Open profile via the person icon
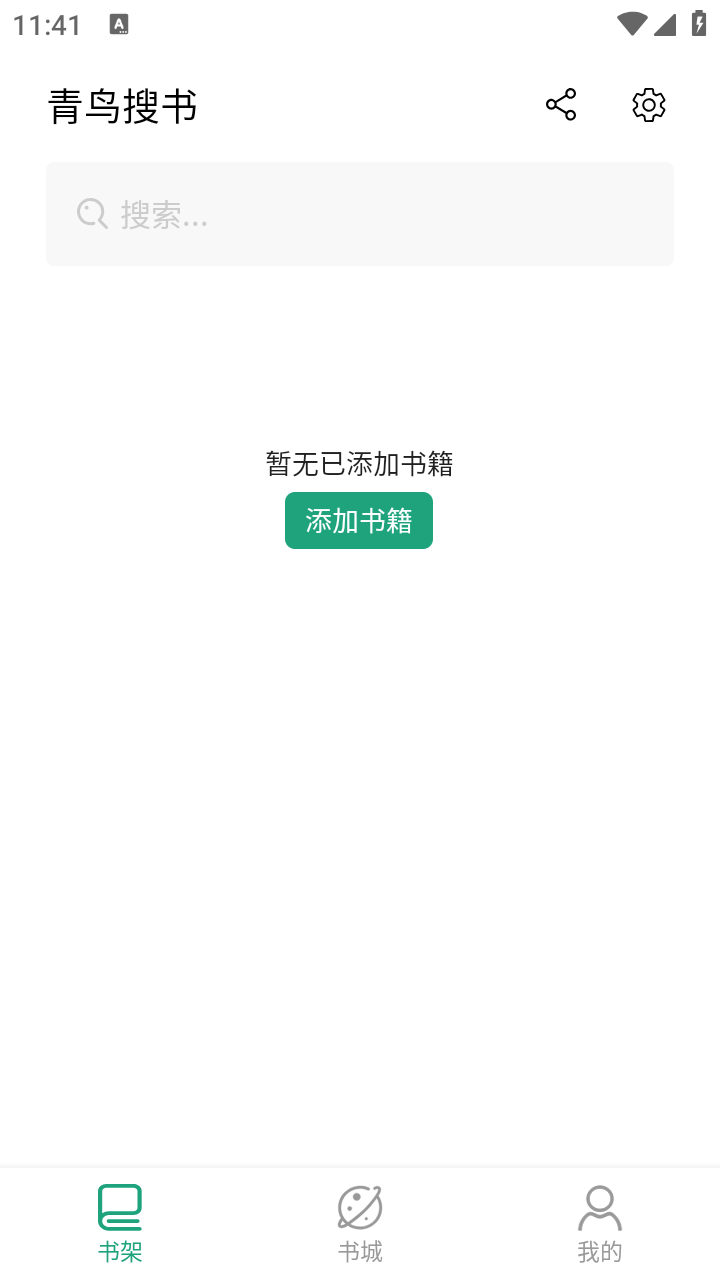Viewport: 720px width, 1280px height. click(599, 1205)
